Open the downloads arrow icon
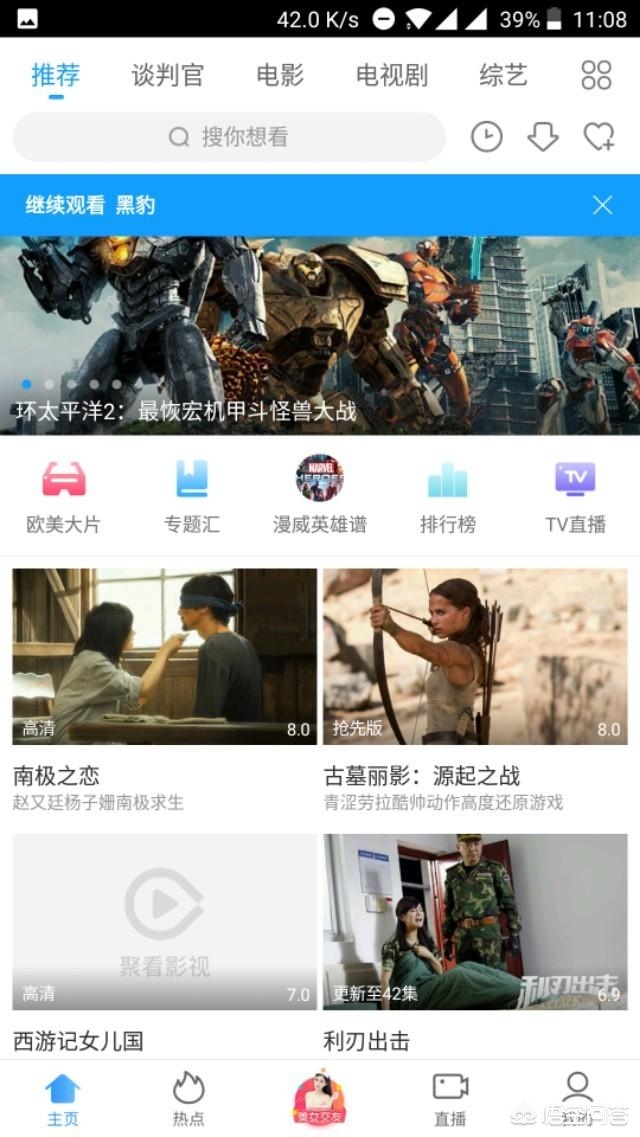The image size is (640, 1137). click(x=543, y=137)
